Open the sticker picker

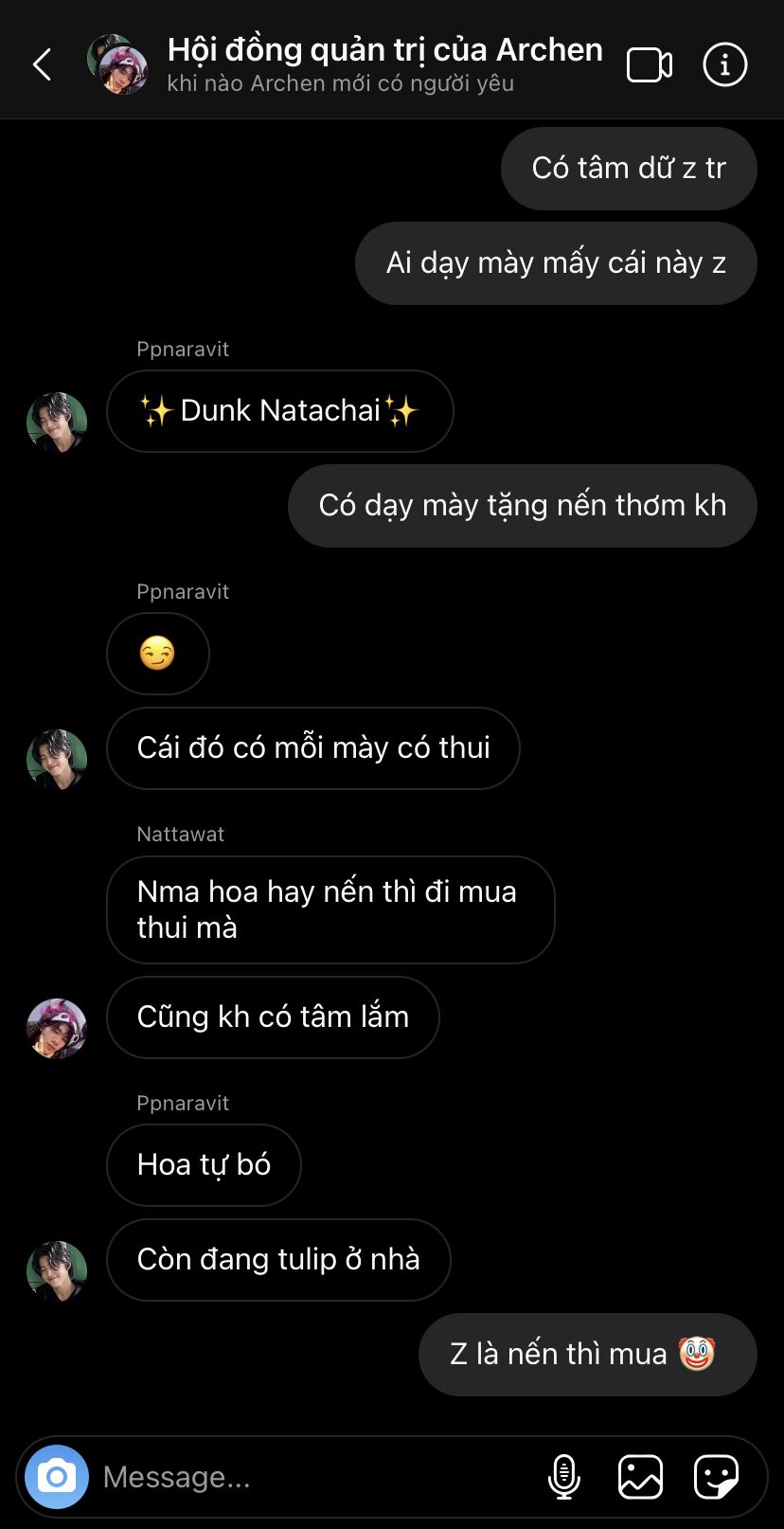pos(716,1476)
